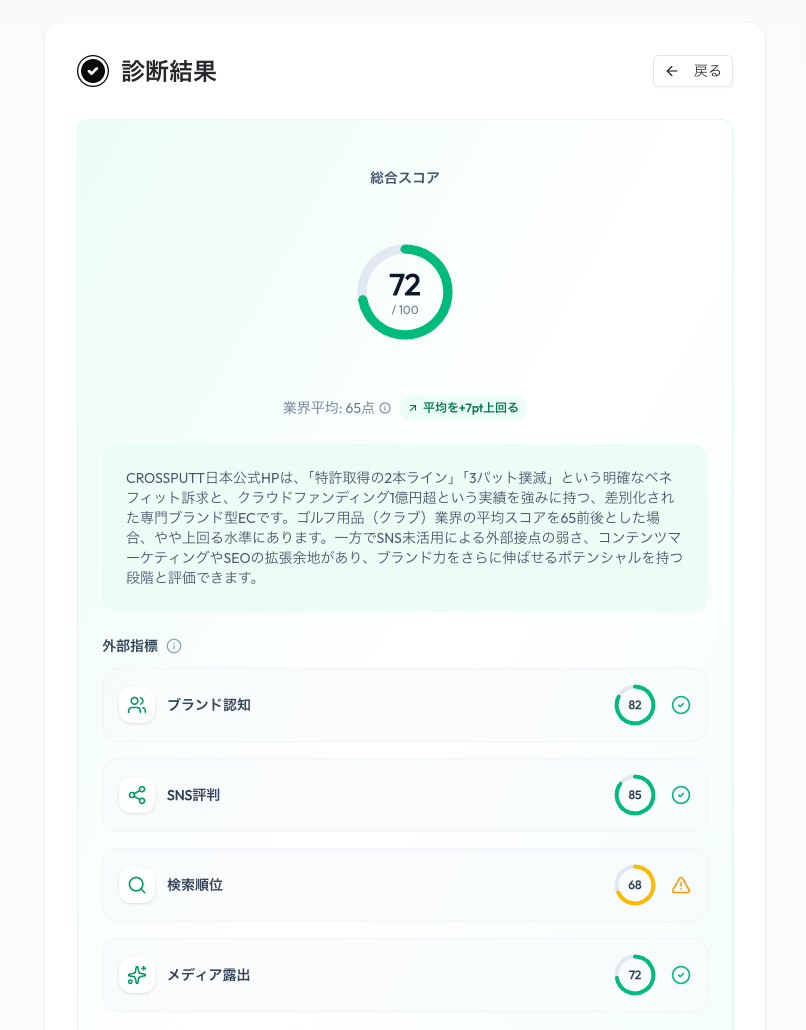Tap the 戻る back button

692,71
